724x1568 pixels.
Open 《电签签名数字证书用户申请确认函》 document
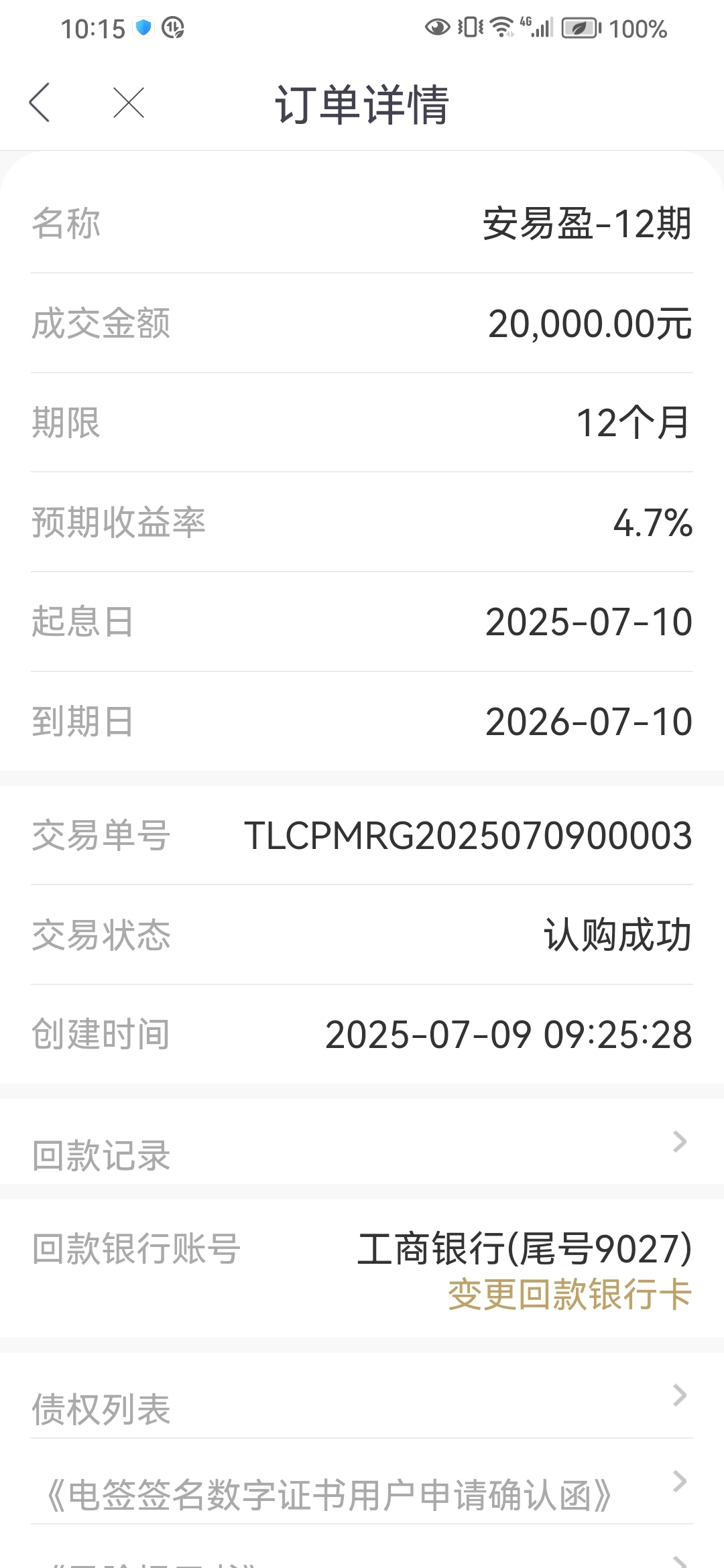[x=362, y=1482]
